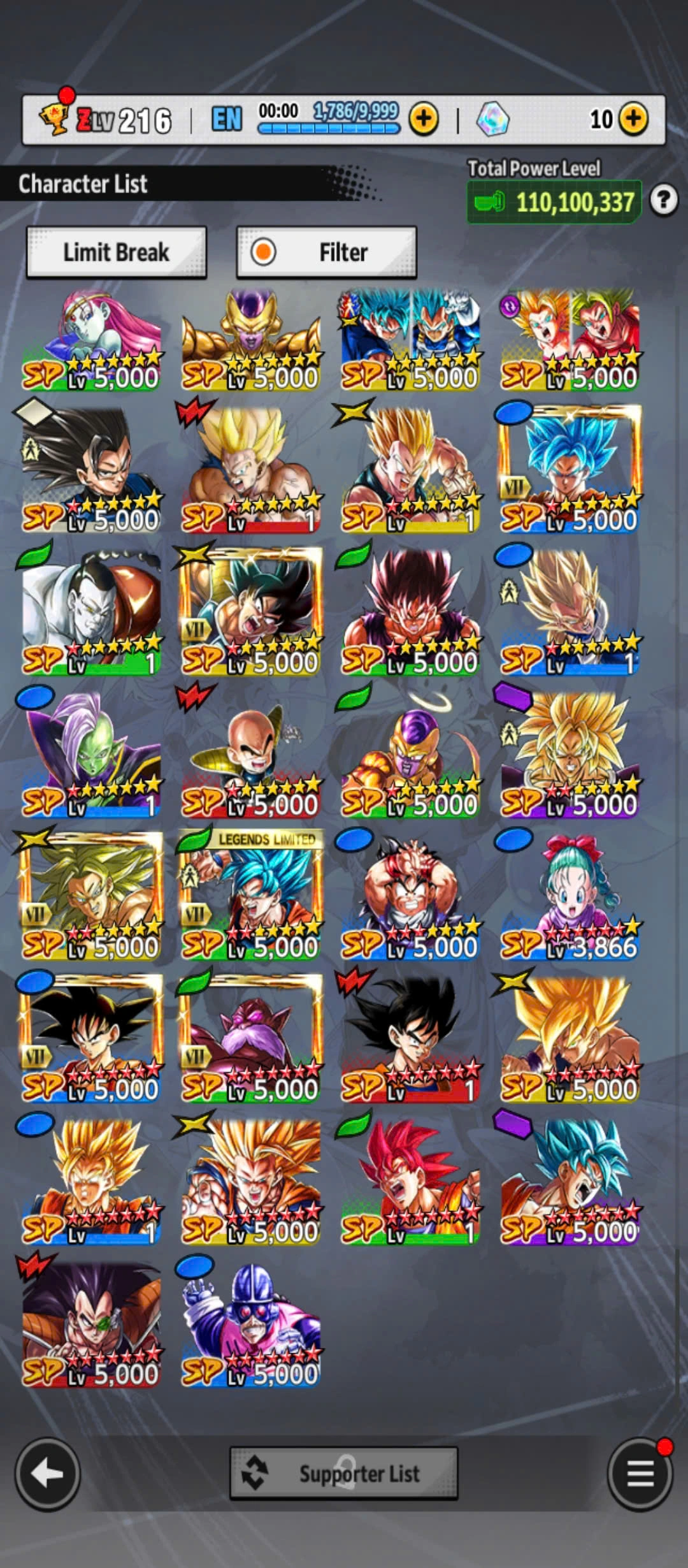688x1568 pixels.
Task: Choose the blue-helmeted character in pink suit
Action: click(250, 1323)
